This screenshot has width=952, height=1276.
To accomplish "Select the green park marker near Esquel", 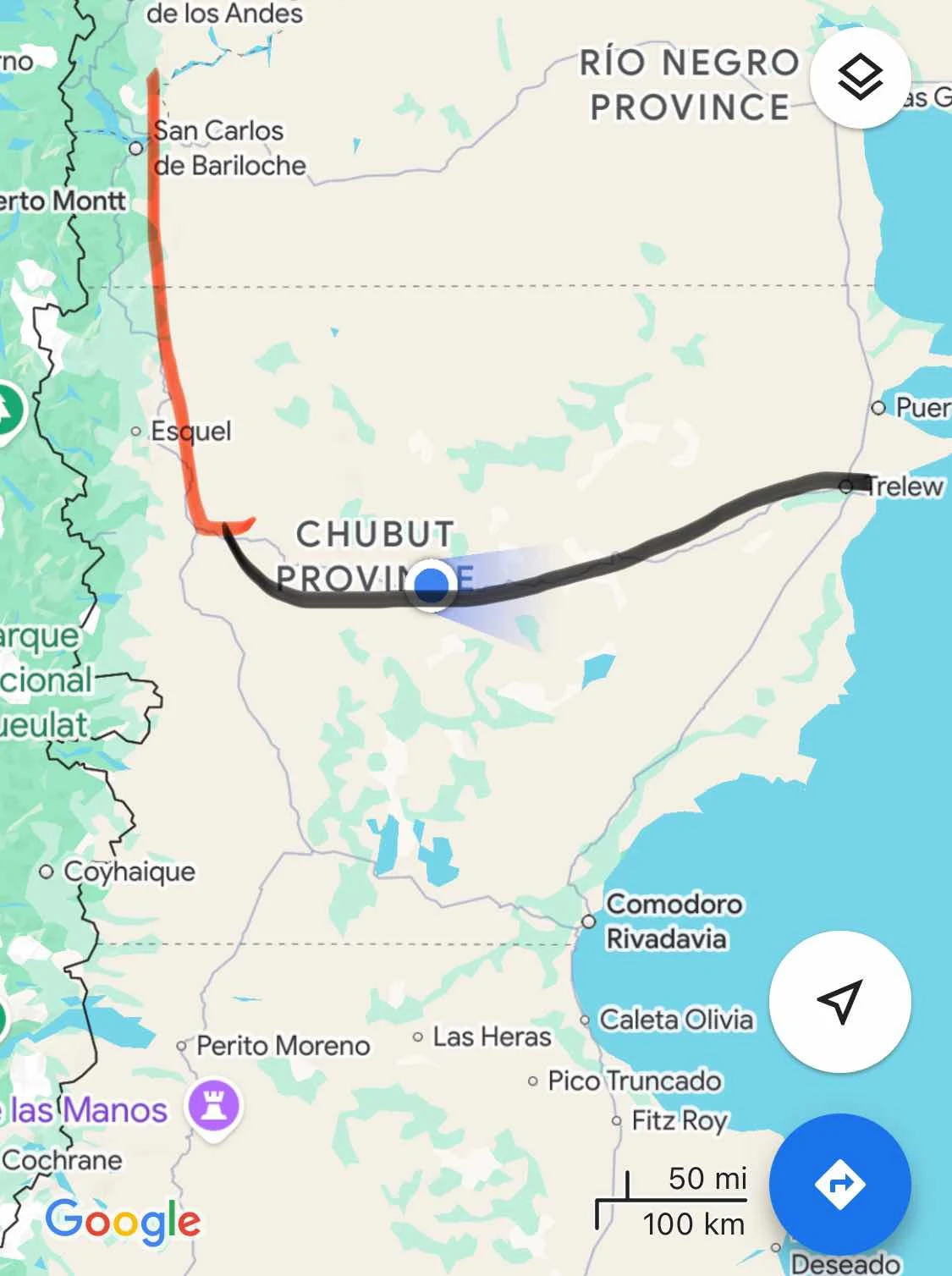I will pos(8,410).
